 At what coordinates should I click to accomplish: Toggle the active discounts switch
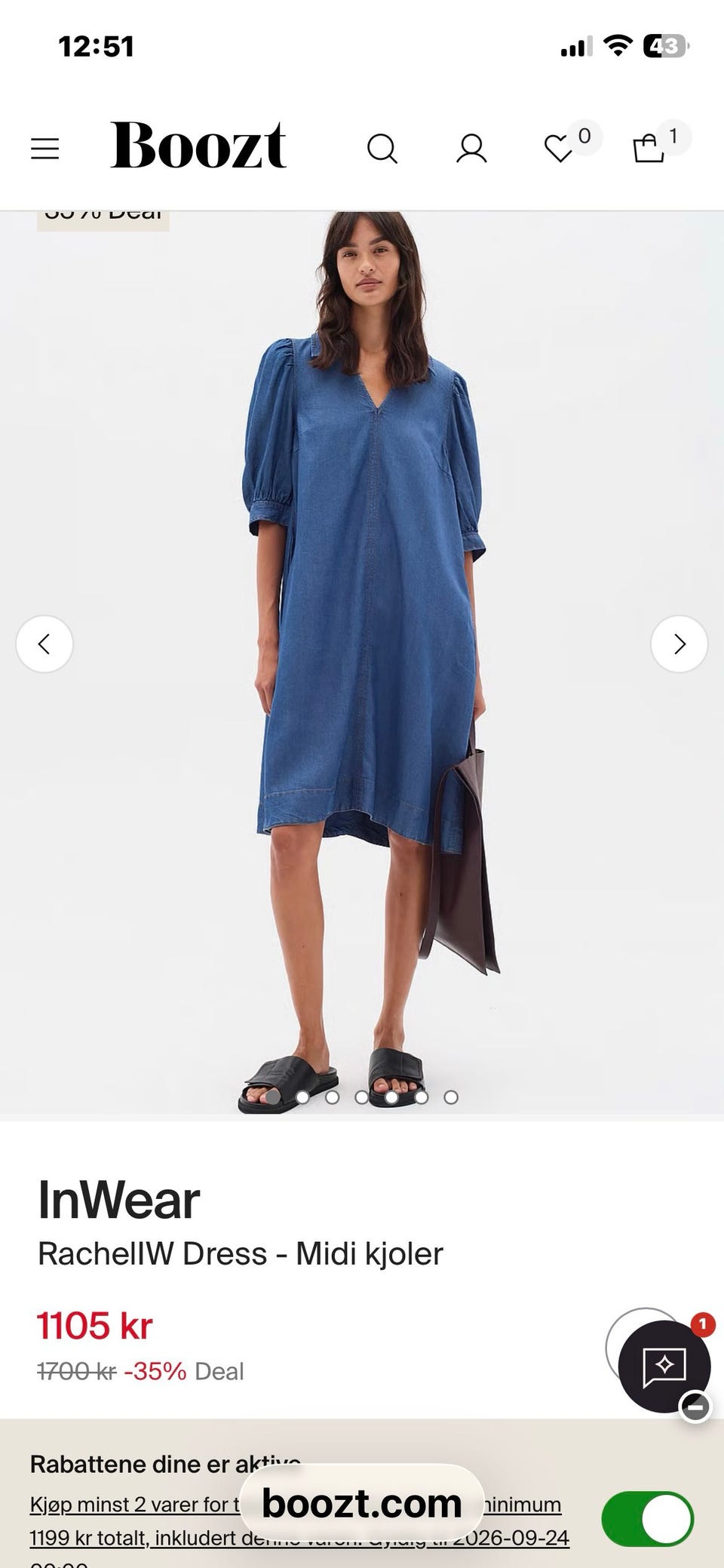point(648,1519)
